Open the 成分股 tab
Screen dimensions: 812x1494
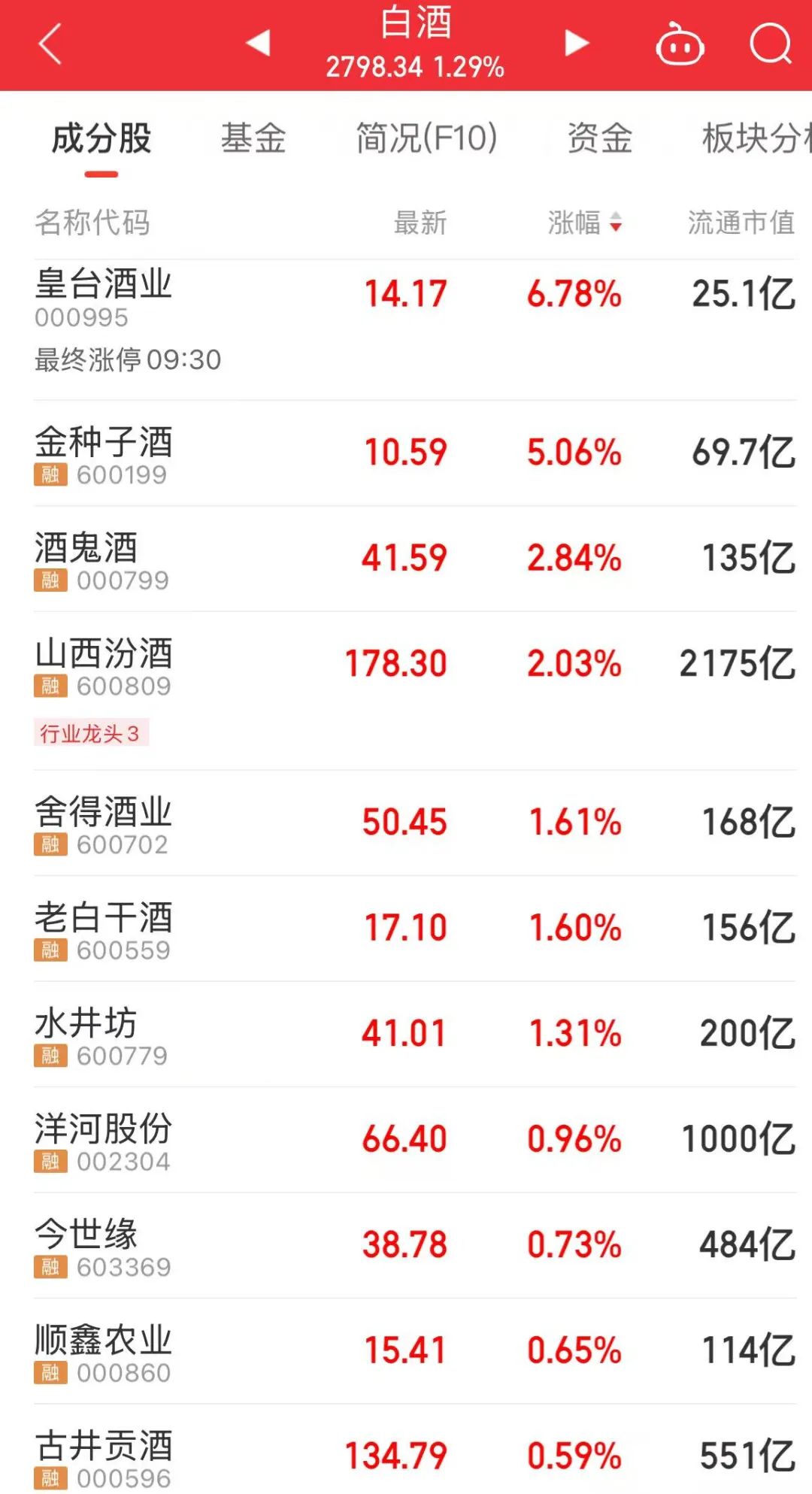(101, 138)
